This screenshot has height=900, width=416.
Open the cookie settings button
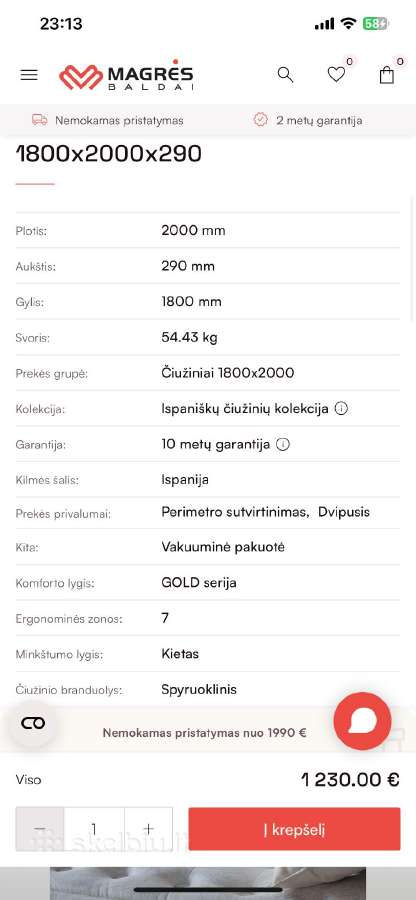[x=33, y=723]
